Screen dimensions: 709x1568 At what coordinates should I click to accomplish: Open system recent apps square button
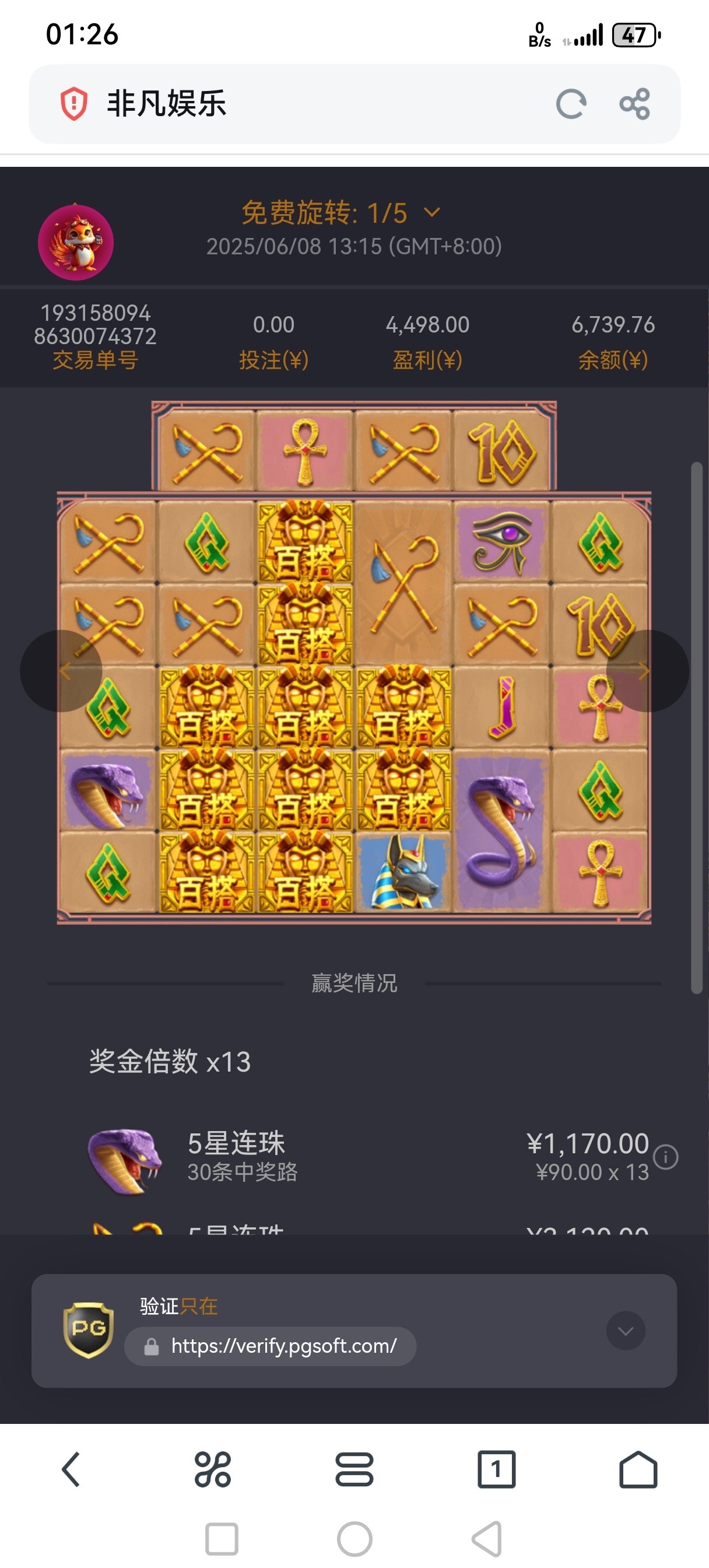pyautogui.click(x=222, y=1539)
